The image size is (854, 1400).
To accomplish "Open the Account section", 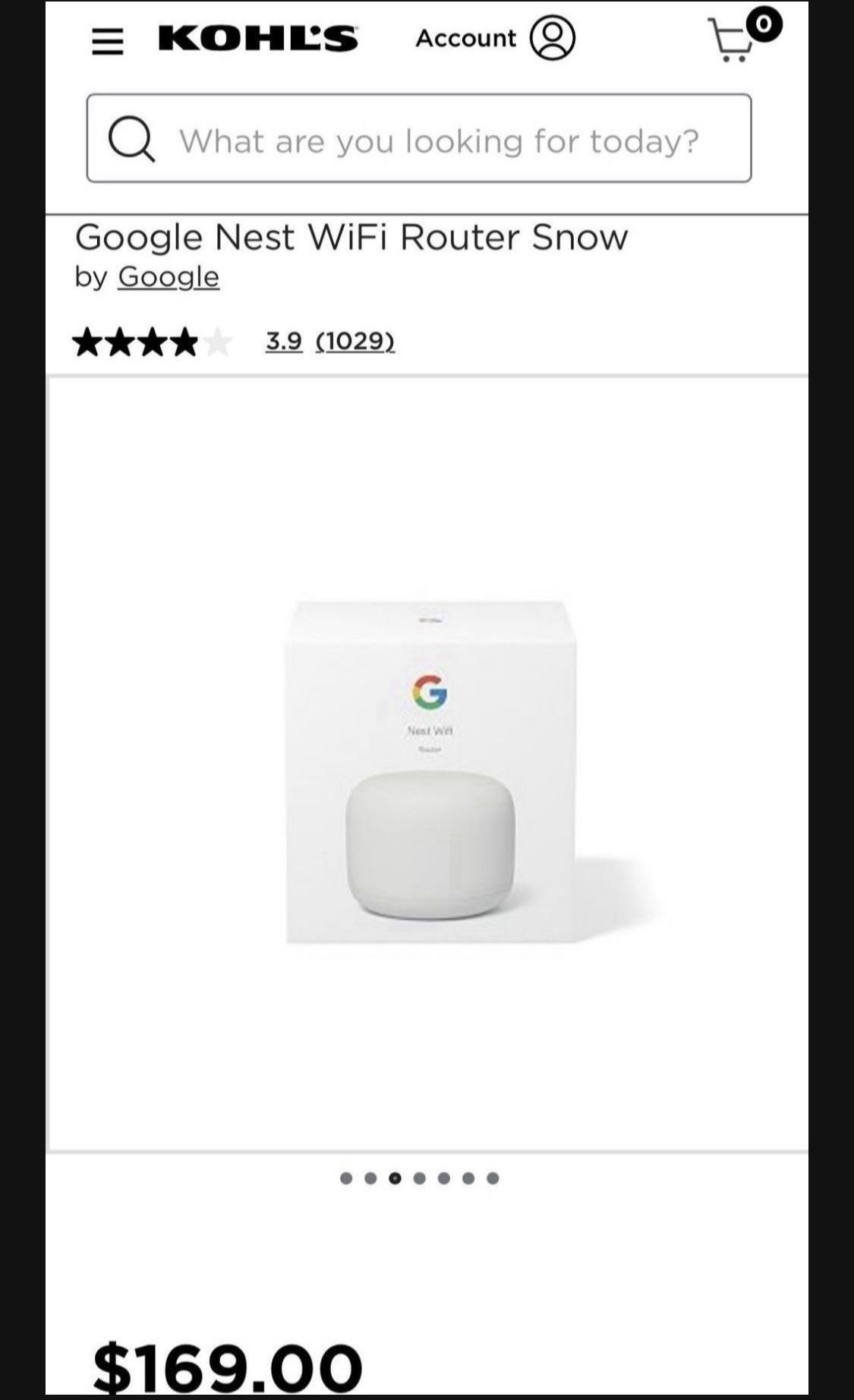I will (465, 38).
